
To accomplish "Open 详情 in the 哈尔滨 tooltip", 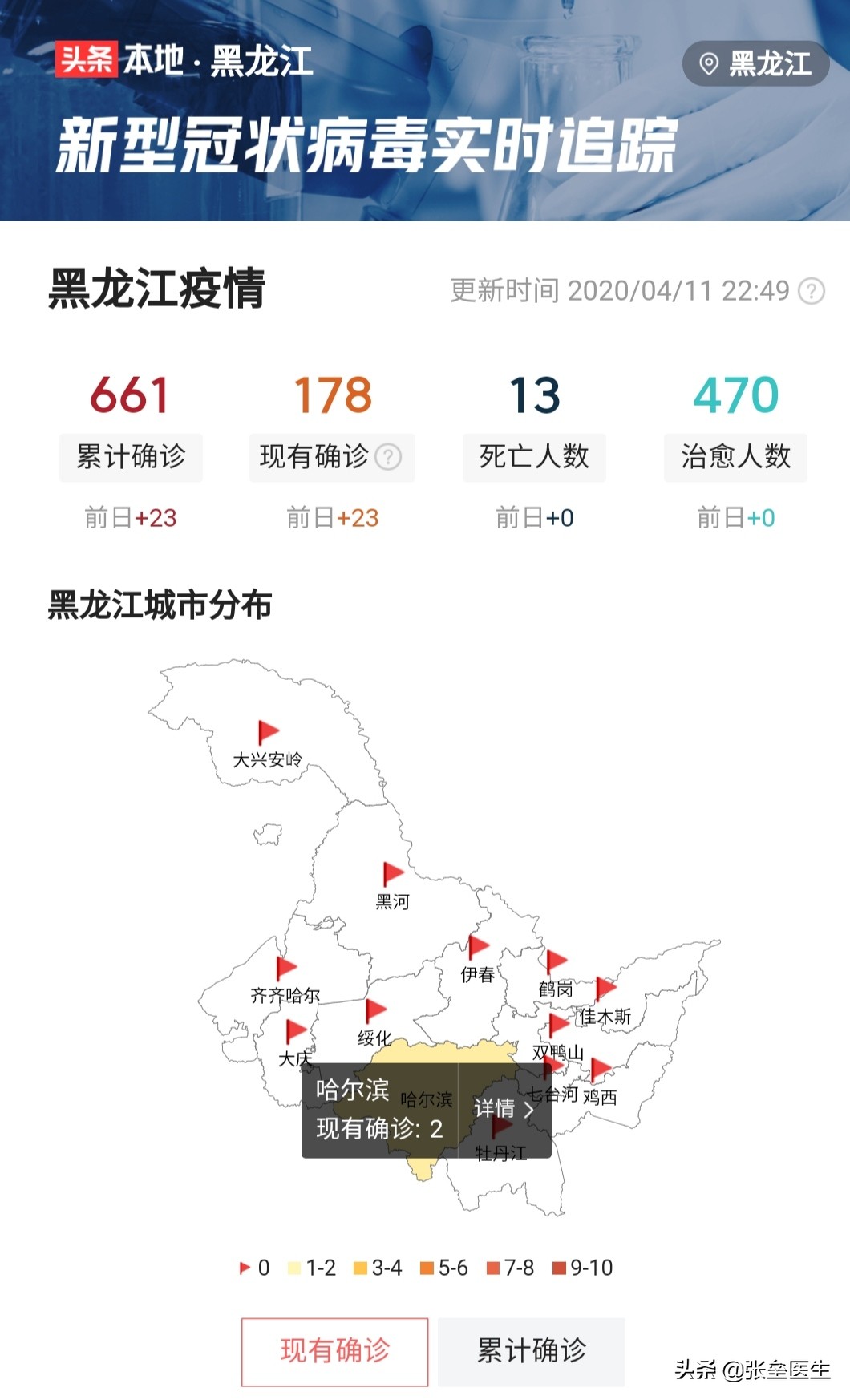I will pos(504,1109).
